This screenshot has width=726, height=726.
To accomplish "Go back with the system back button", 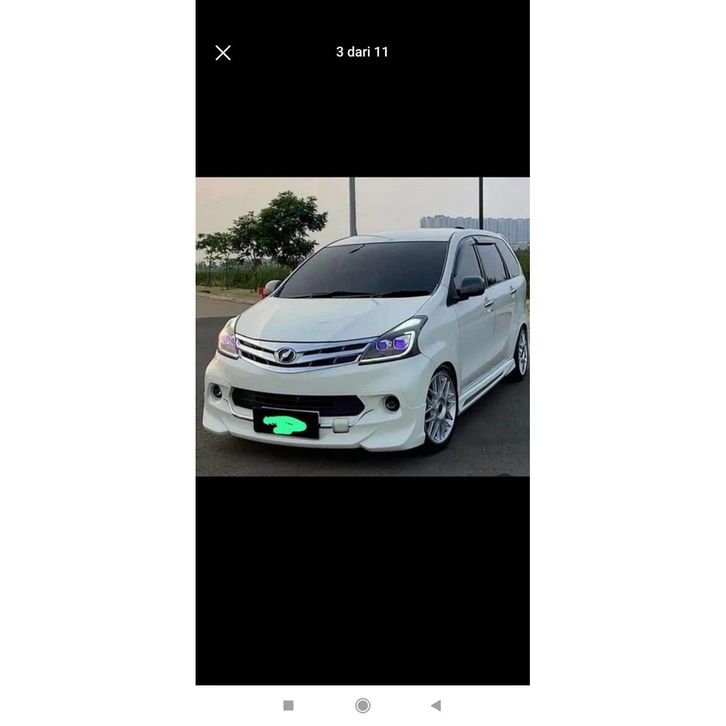I will (435, 705).
